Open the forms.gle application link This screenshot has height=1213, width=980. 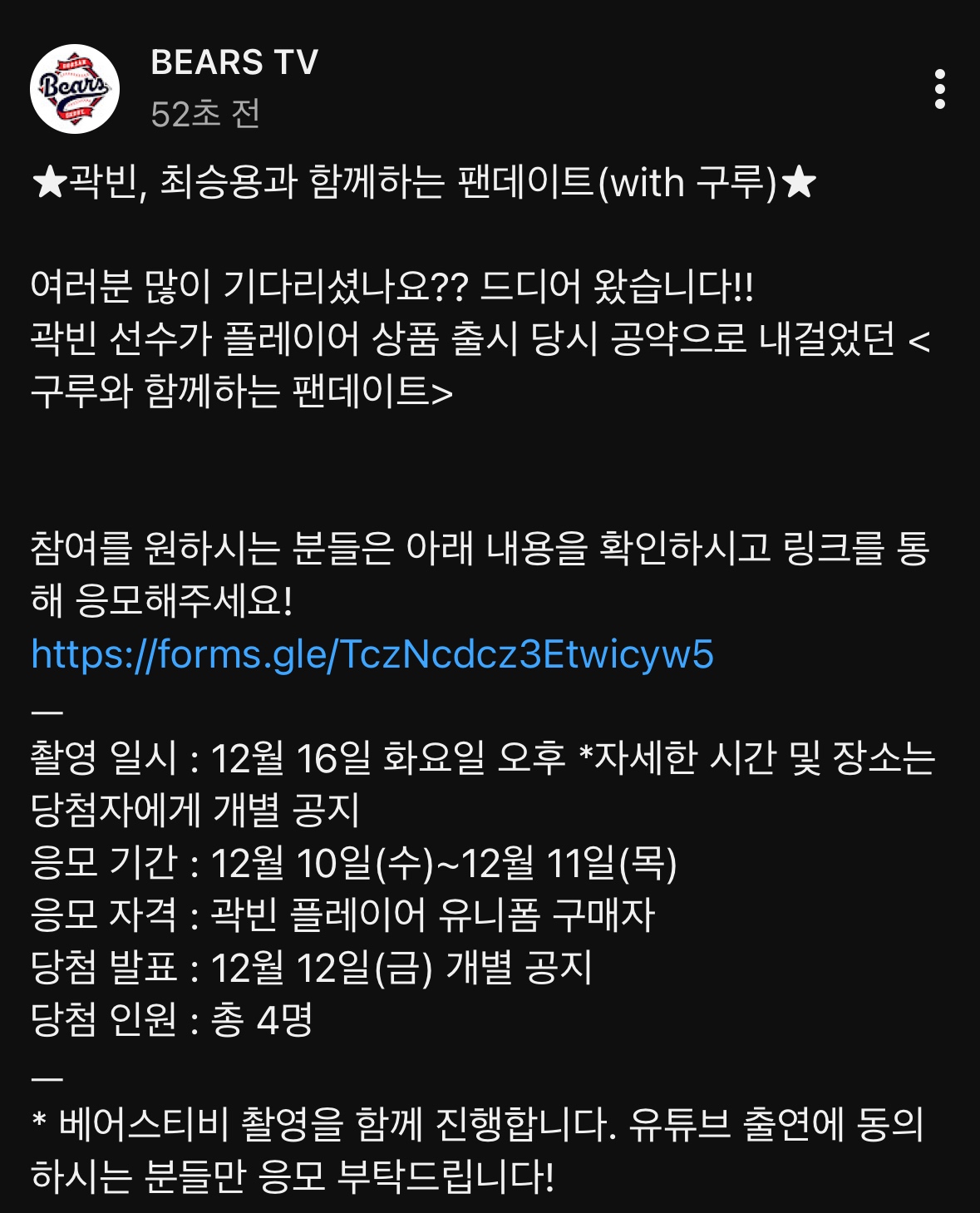click(372, 654)
